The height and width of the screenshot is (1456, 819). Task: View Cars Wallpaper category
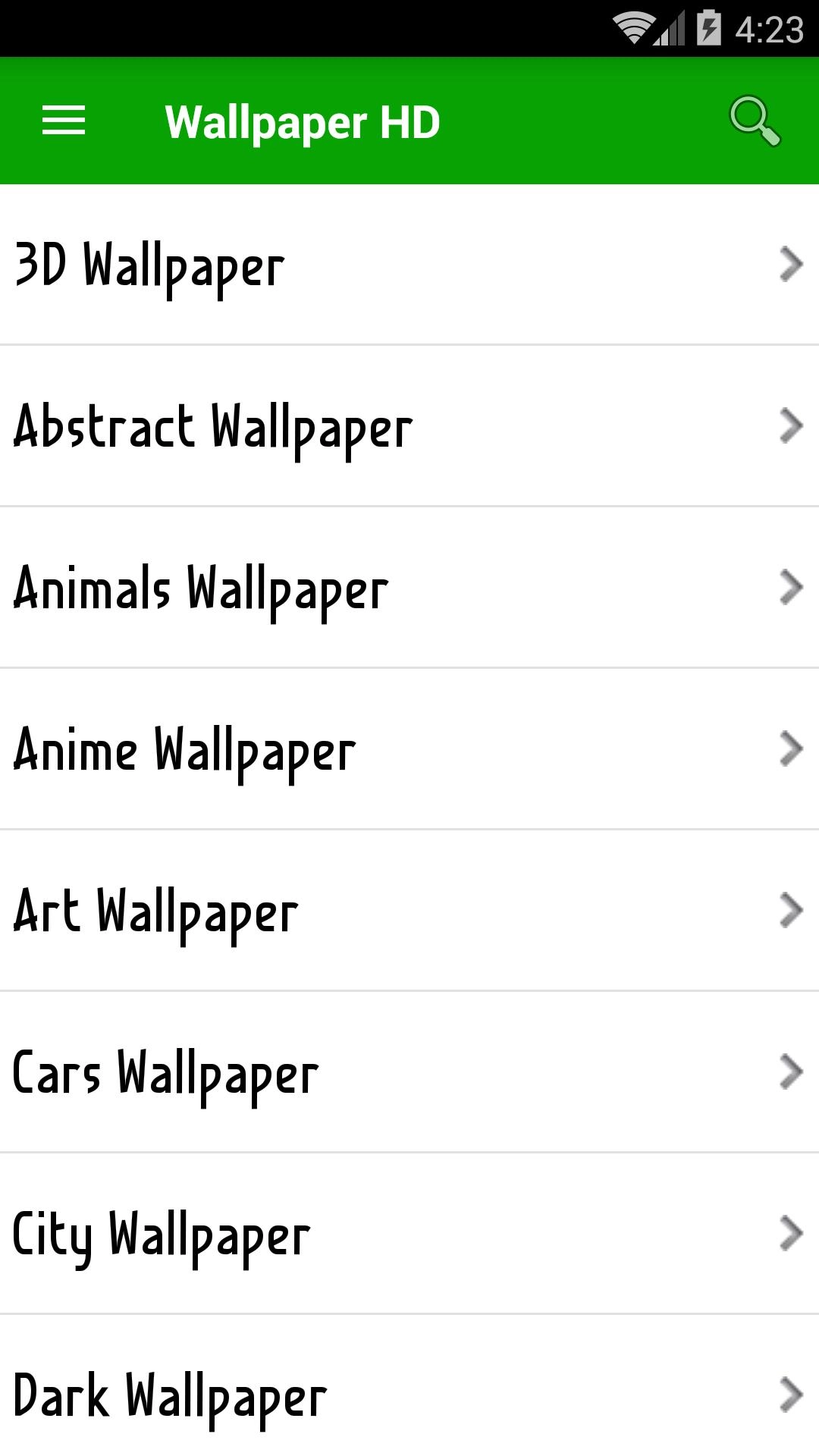(409, 1072)
